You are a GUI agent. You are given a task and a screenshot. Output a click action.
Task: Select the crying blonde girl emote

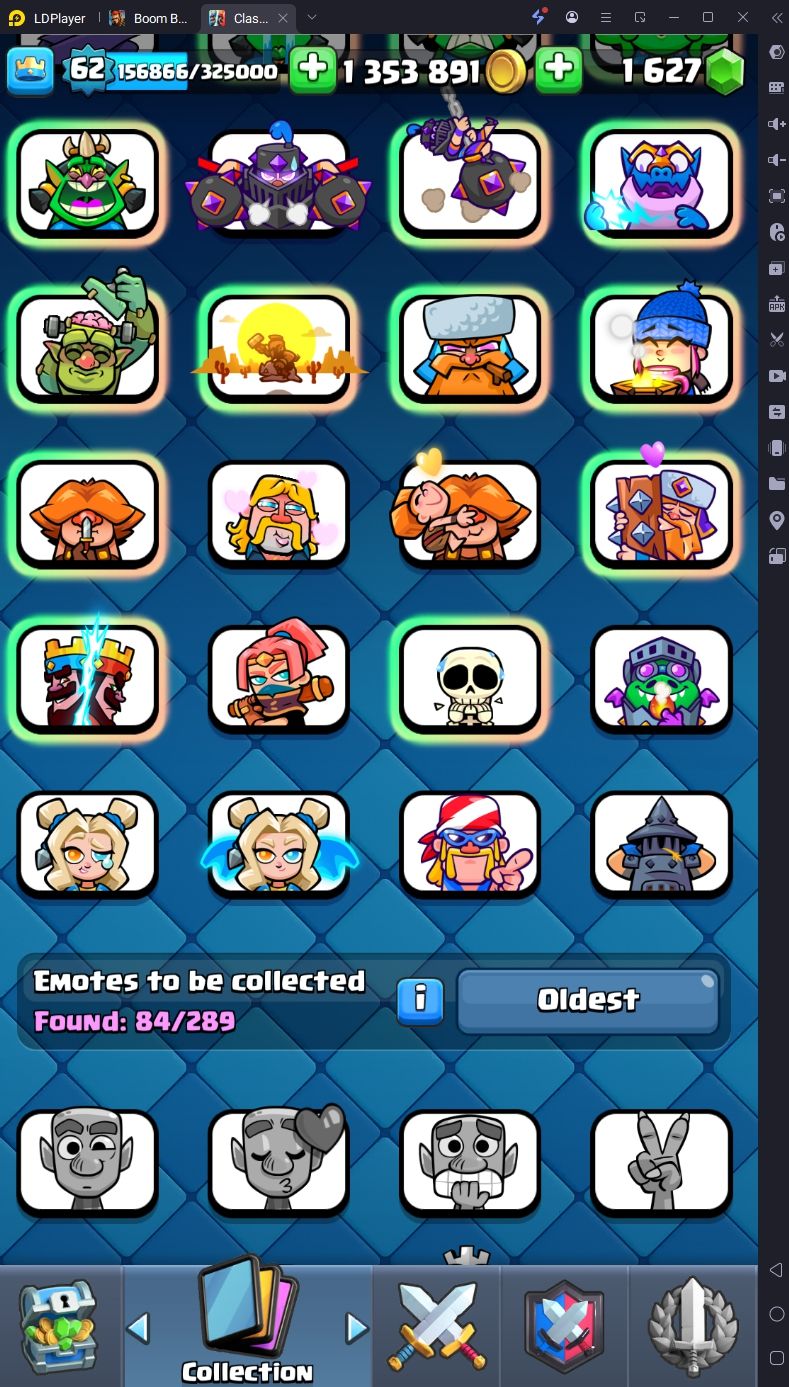(88, 845)
